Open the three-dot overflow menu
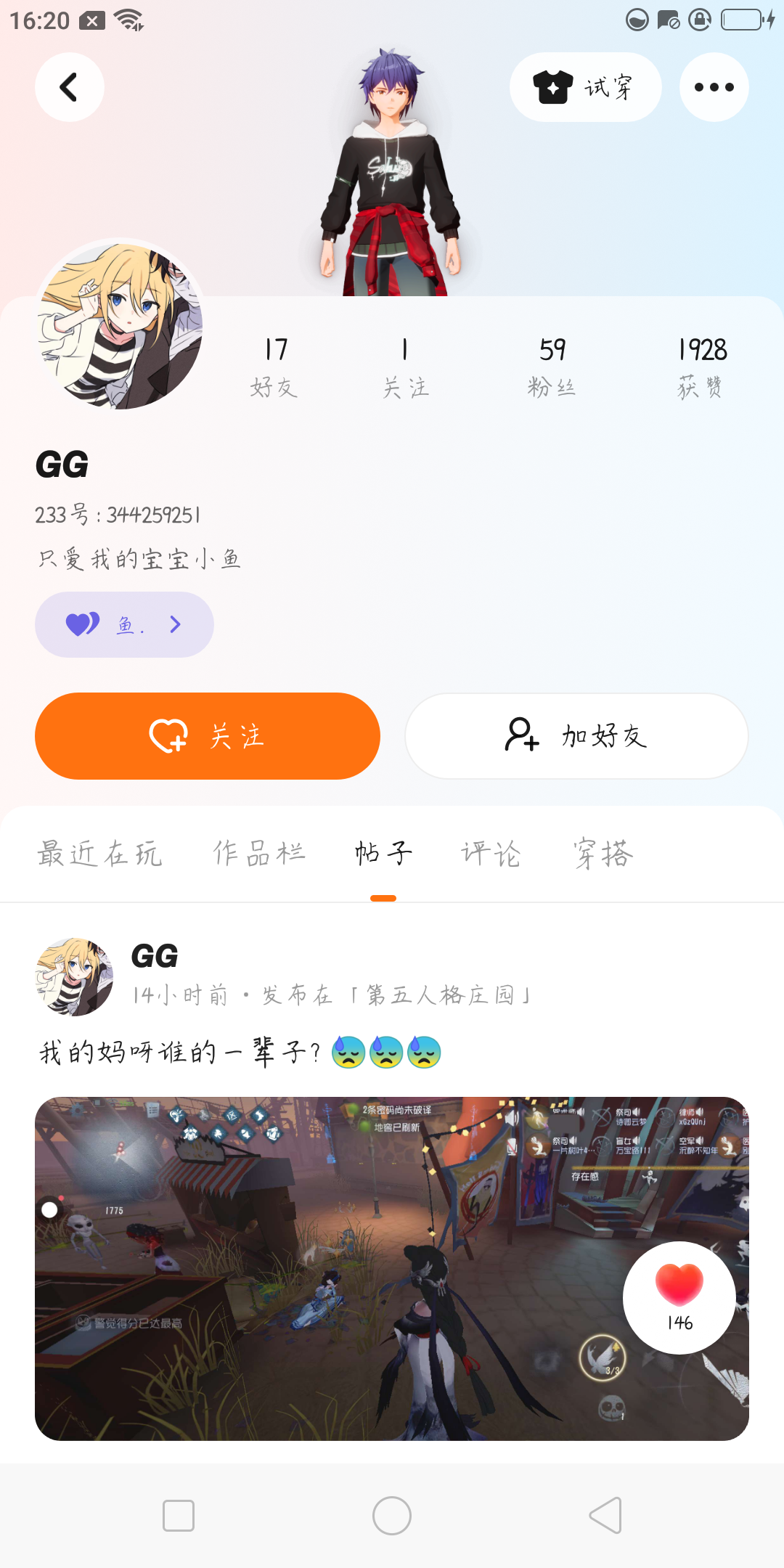 click(714, 87)
